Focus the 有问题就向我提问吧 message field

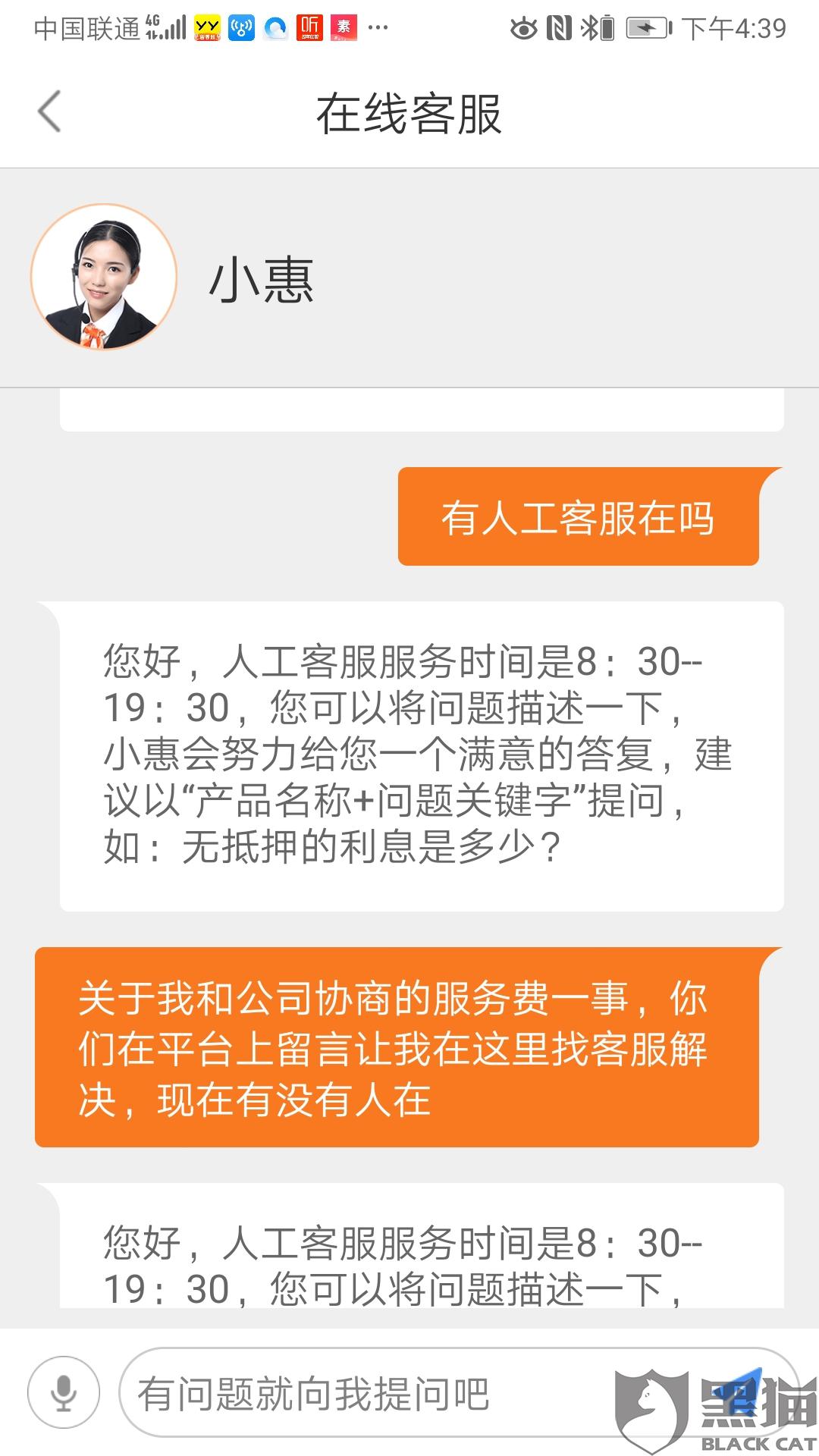point(364,1394)
